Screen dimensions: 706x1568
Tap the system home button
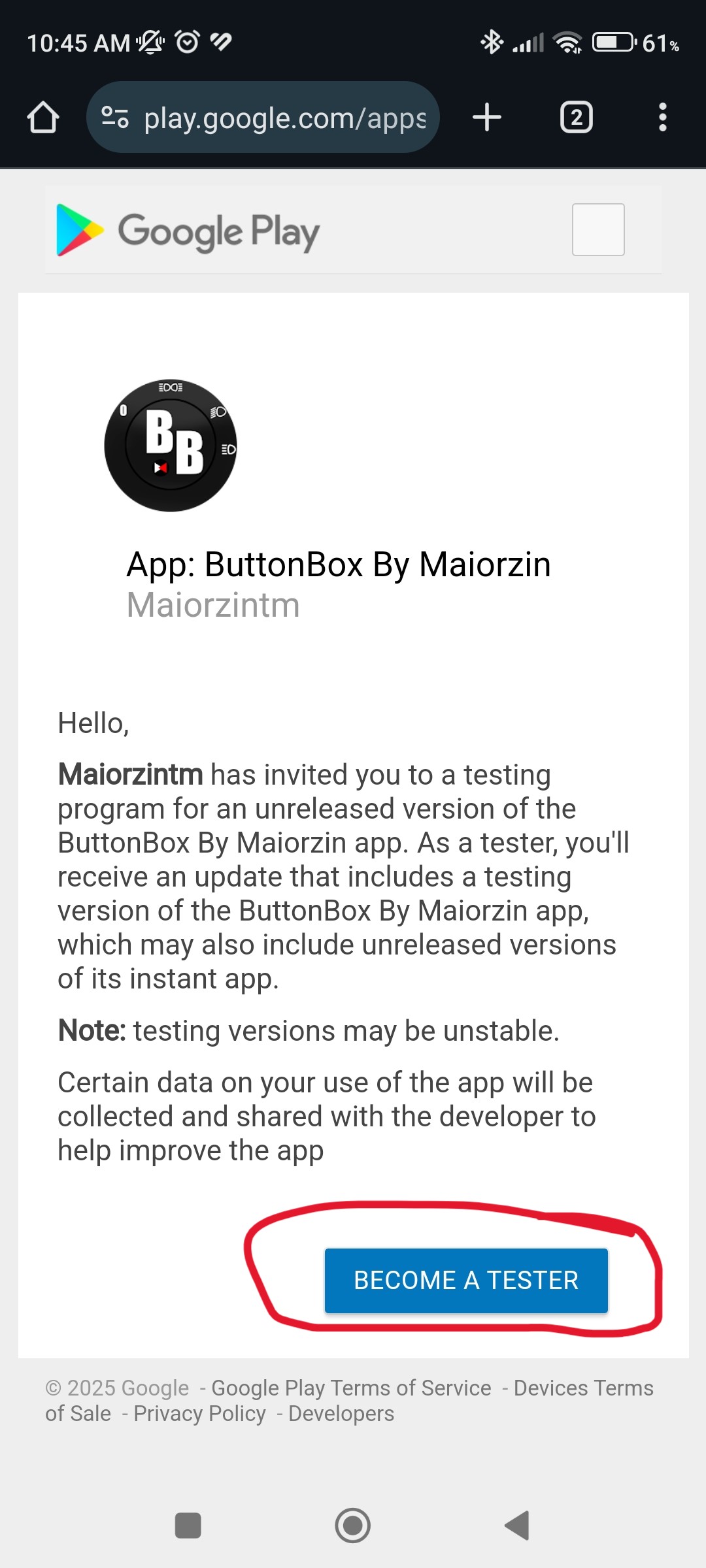(x=353, y=1526)
